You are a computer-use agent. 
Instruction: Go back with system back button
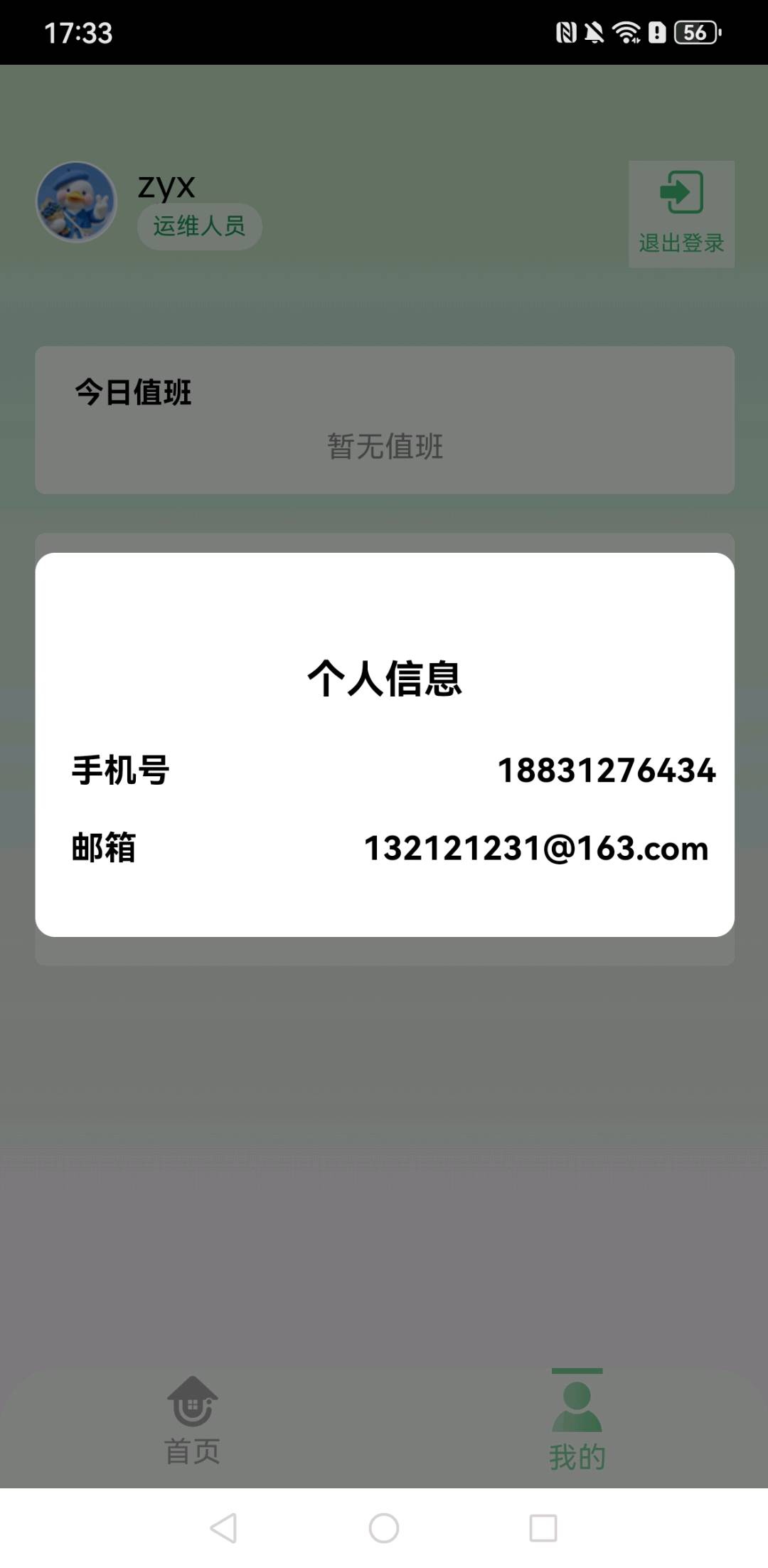coord(224,1528)
